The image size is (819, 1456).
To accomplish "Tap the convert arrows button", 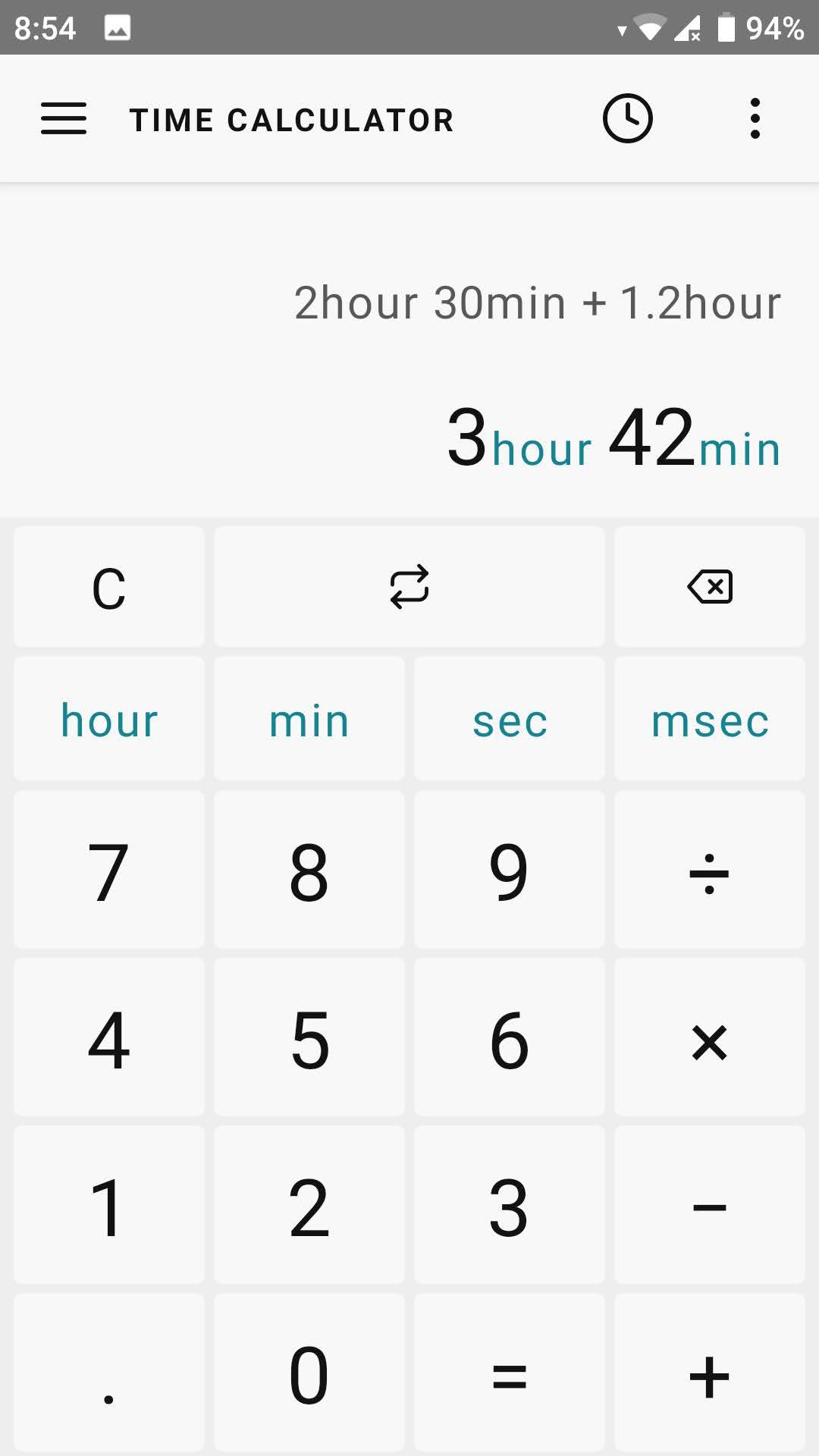I will pyautogui.click(x=409, y=587).
